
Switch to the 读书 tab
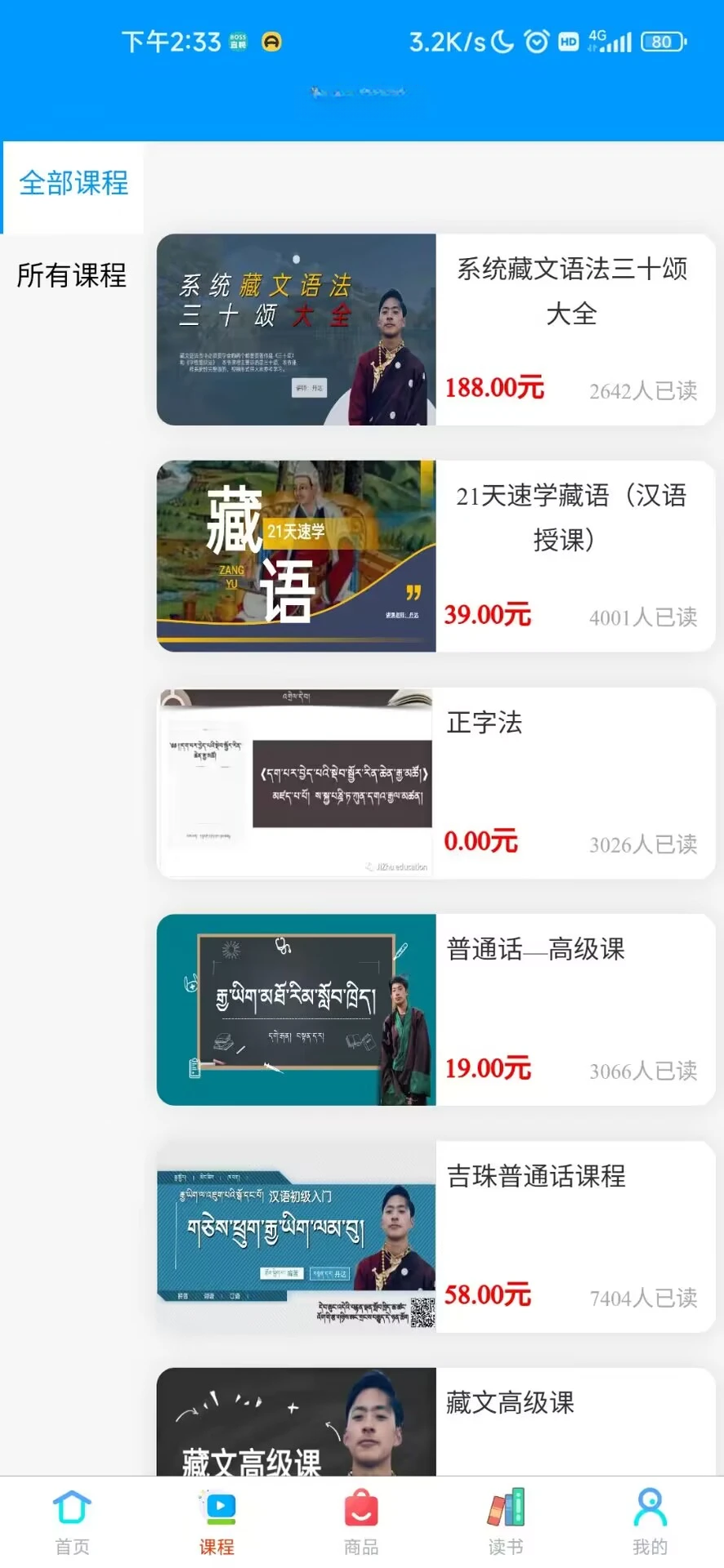[506, 1522]
